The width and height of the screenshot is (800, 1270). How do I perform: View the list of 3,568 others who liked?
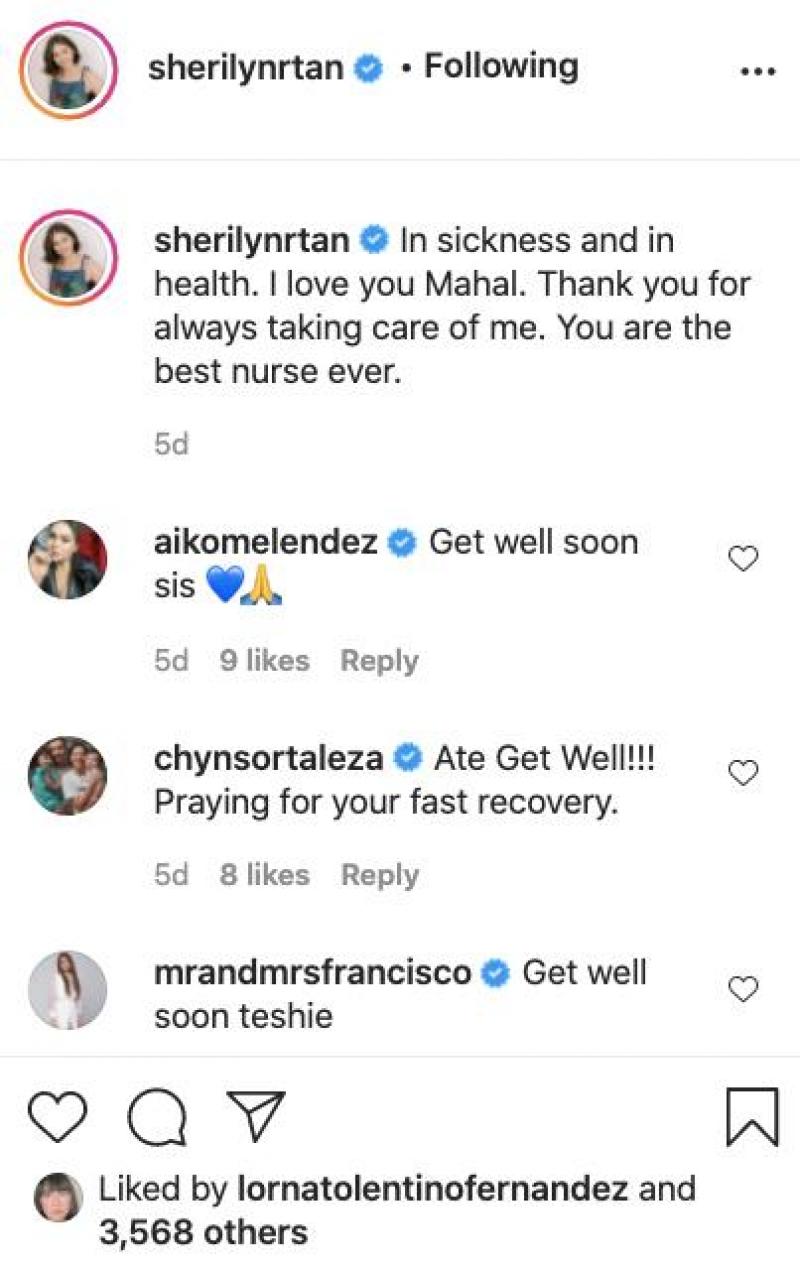click(203, 1232)
